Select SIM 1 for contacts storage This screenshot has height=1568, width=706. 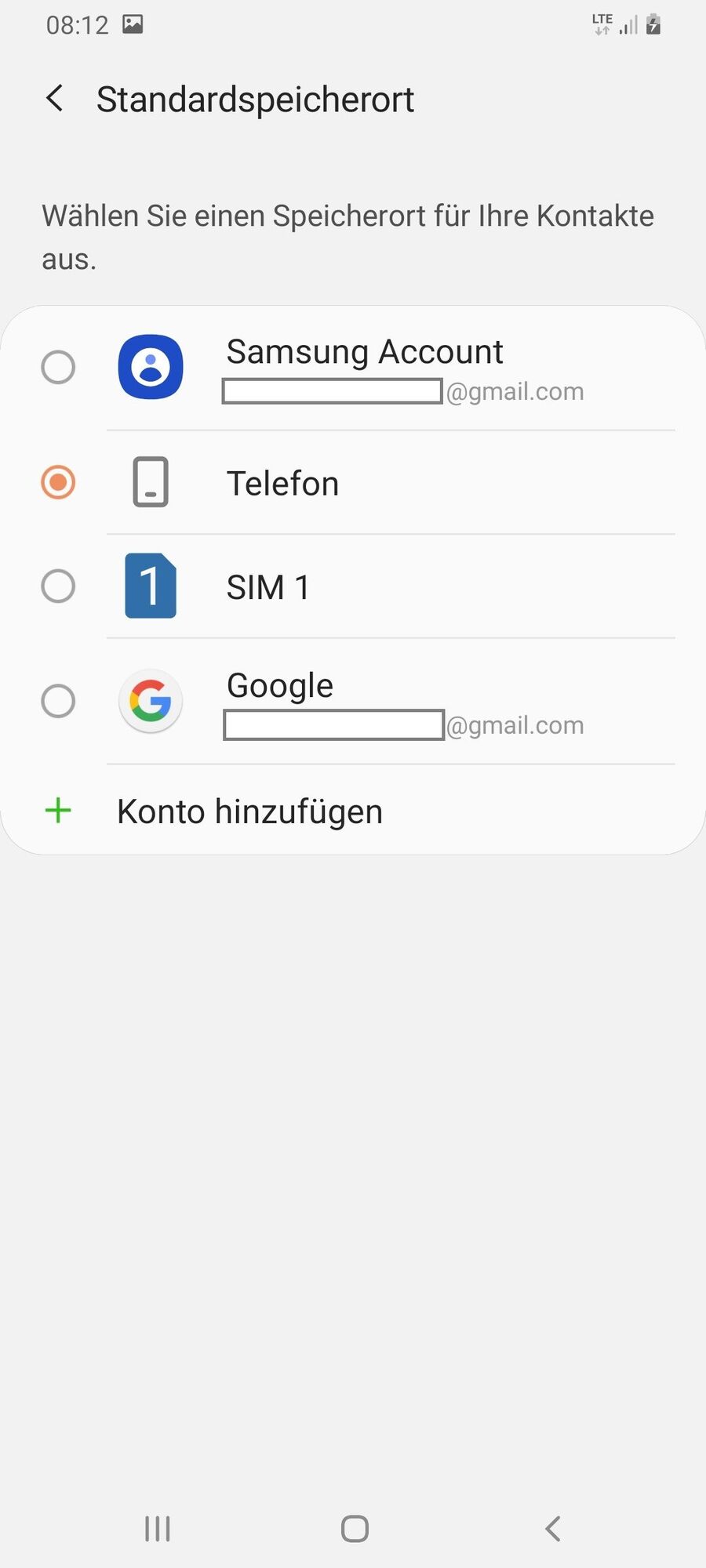pyautogui.click(x=58, y=586)
